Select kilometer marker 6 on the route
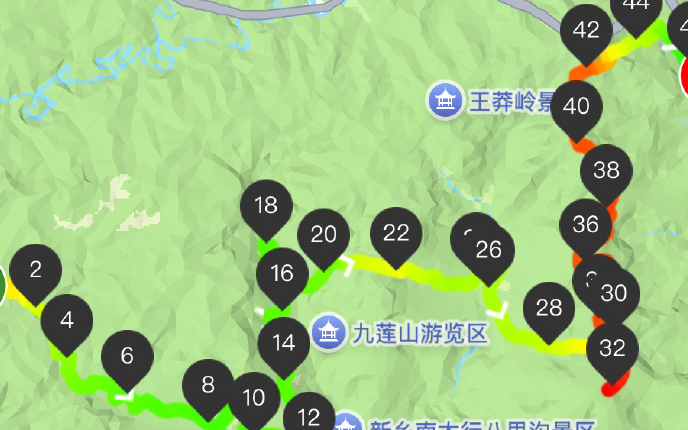The image size is (688, 430). coord(127,357)
